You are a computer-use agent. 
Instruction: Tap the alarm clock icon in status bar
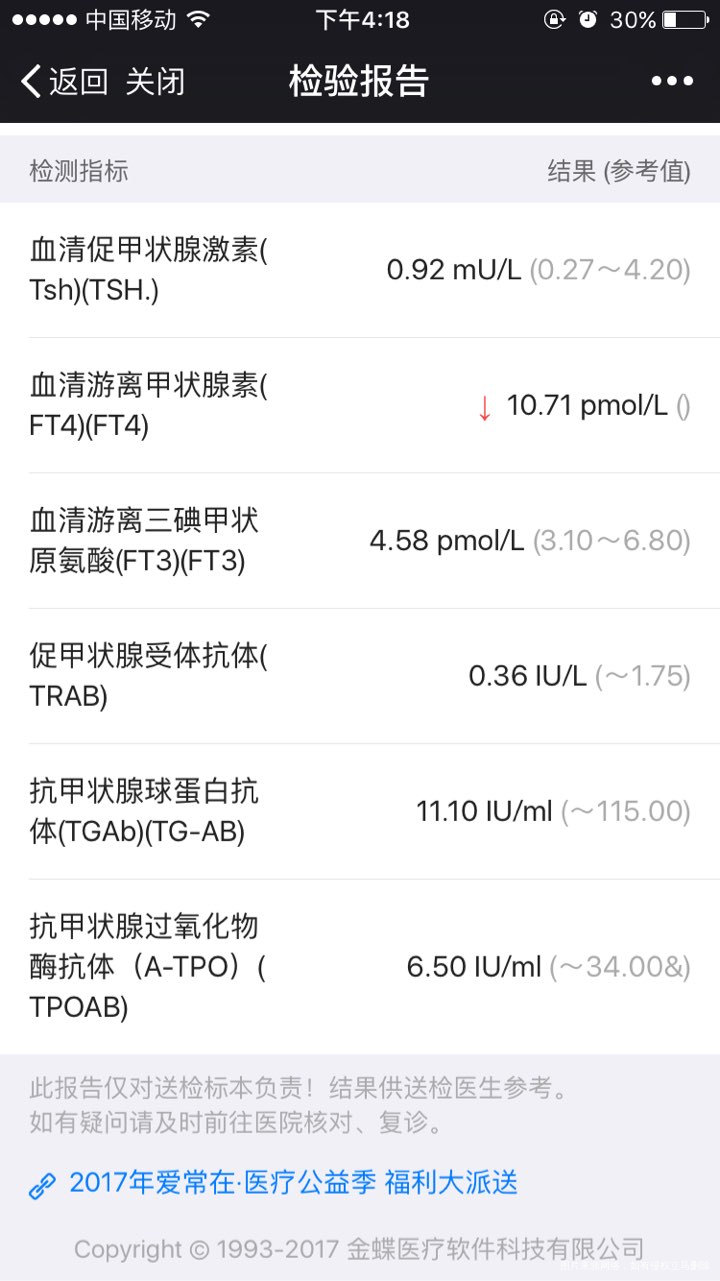(588, 17)
